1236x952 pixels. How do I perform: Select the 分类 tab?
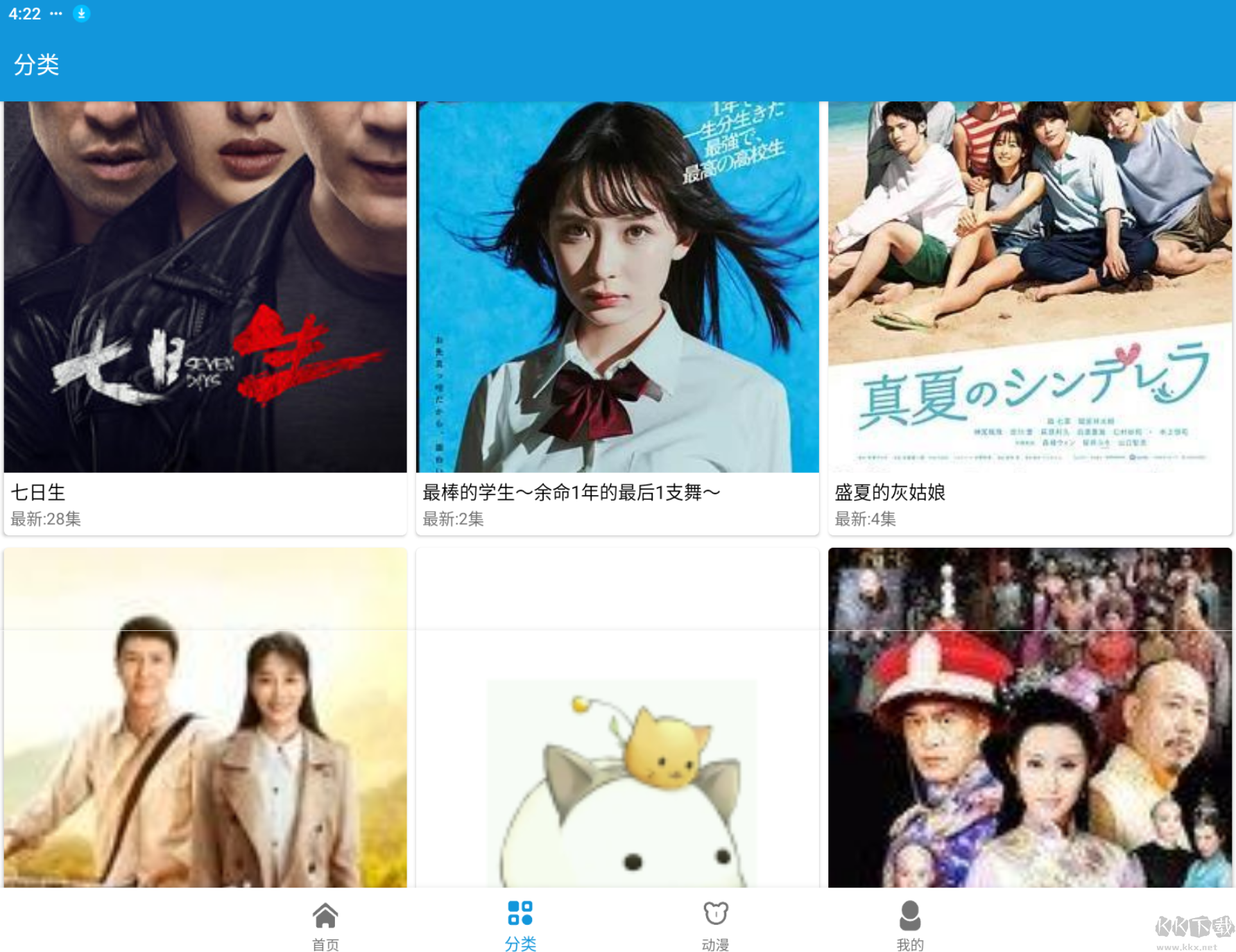[x=520, y=925]
